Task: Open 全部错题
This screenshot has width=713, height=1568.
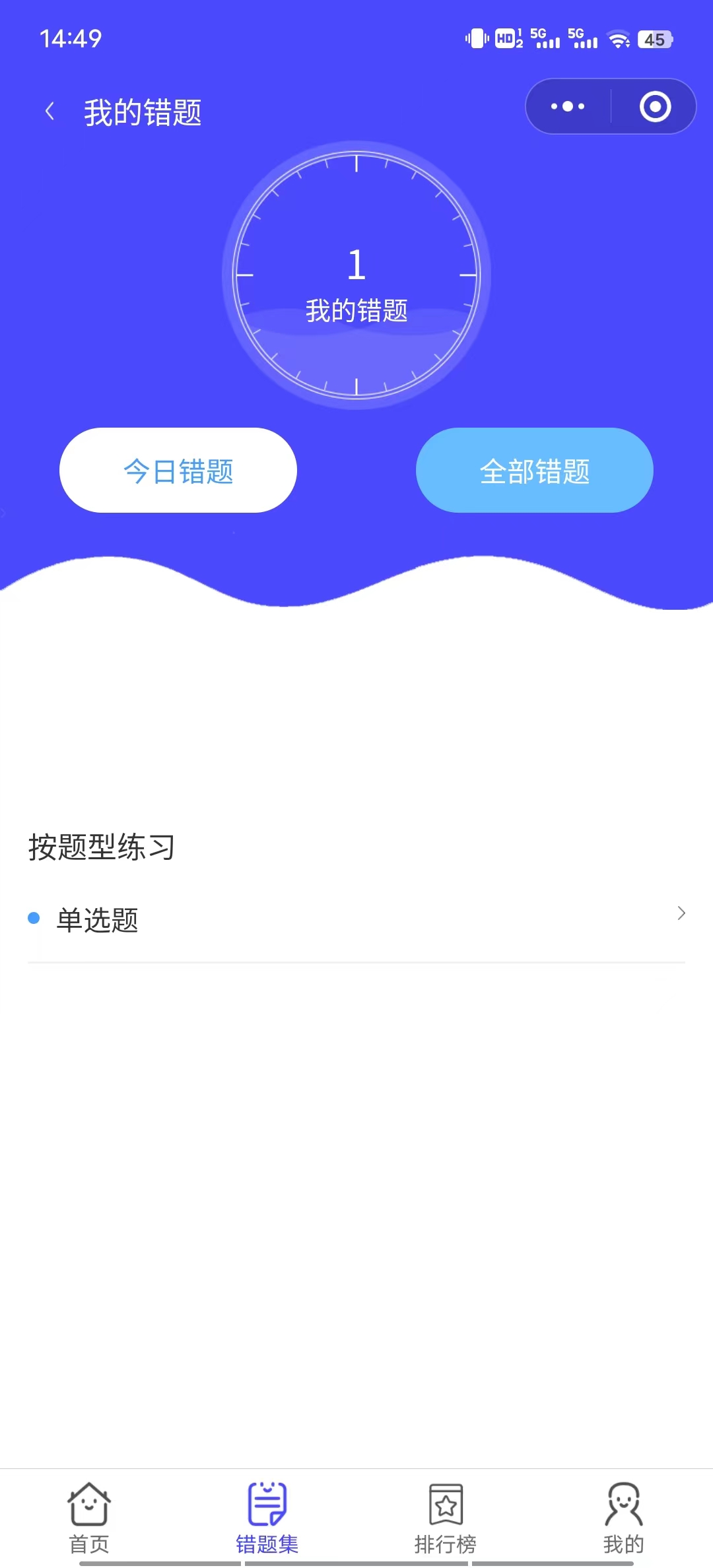Action: coord(534,471)
